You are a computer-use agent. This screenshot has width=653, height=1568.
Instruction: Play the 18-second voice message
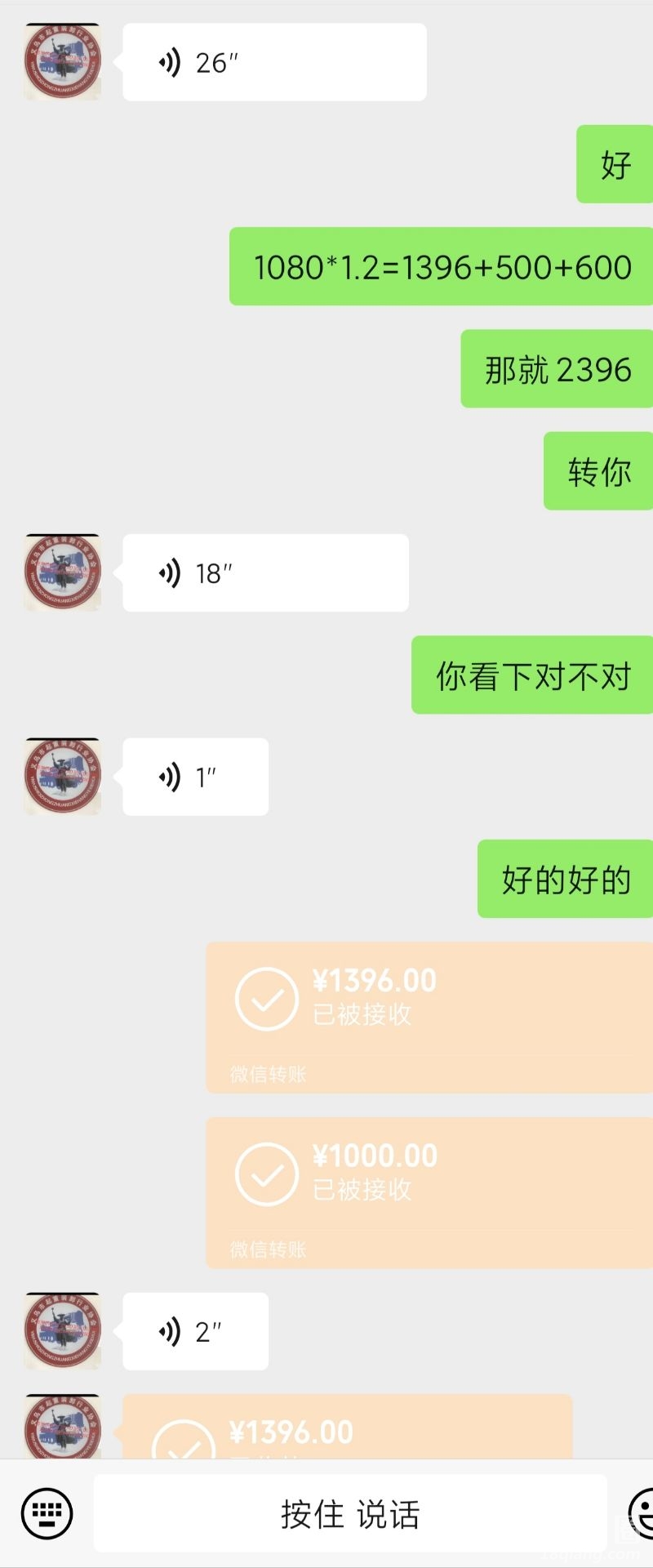click(264, 573)
